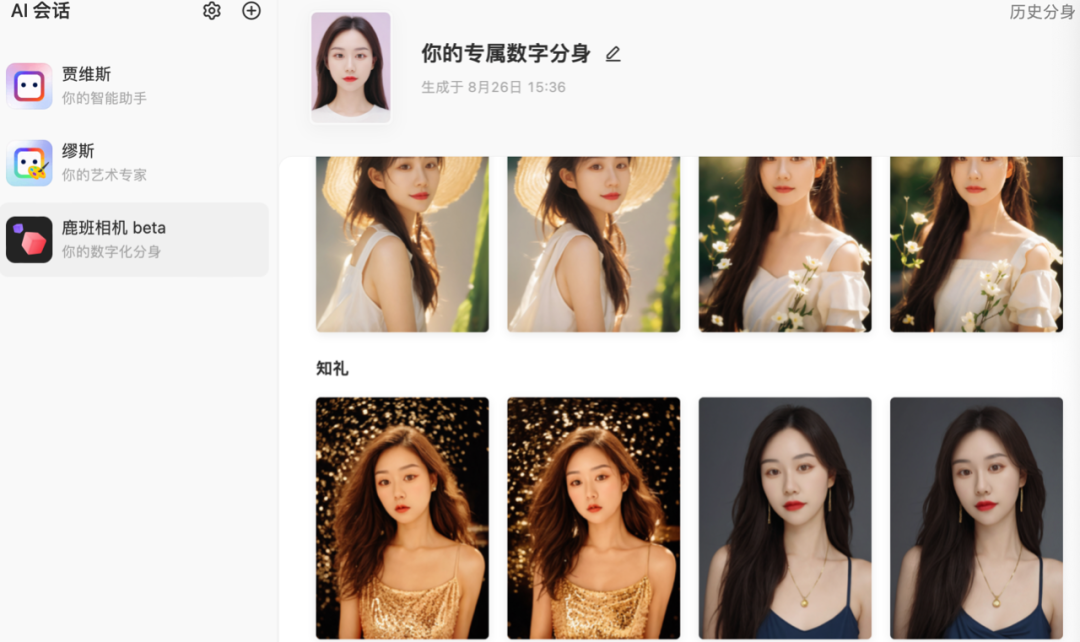Image resolution: width=1080 pixels, height=642 pixels.
Task: Open first navy dress portrait in 知礼
Action: tap(784, 517)
